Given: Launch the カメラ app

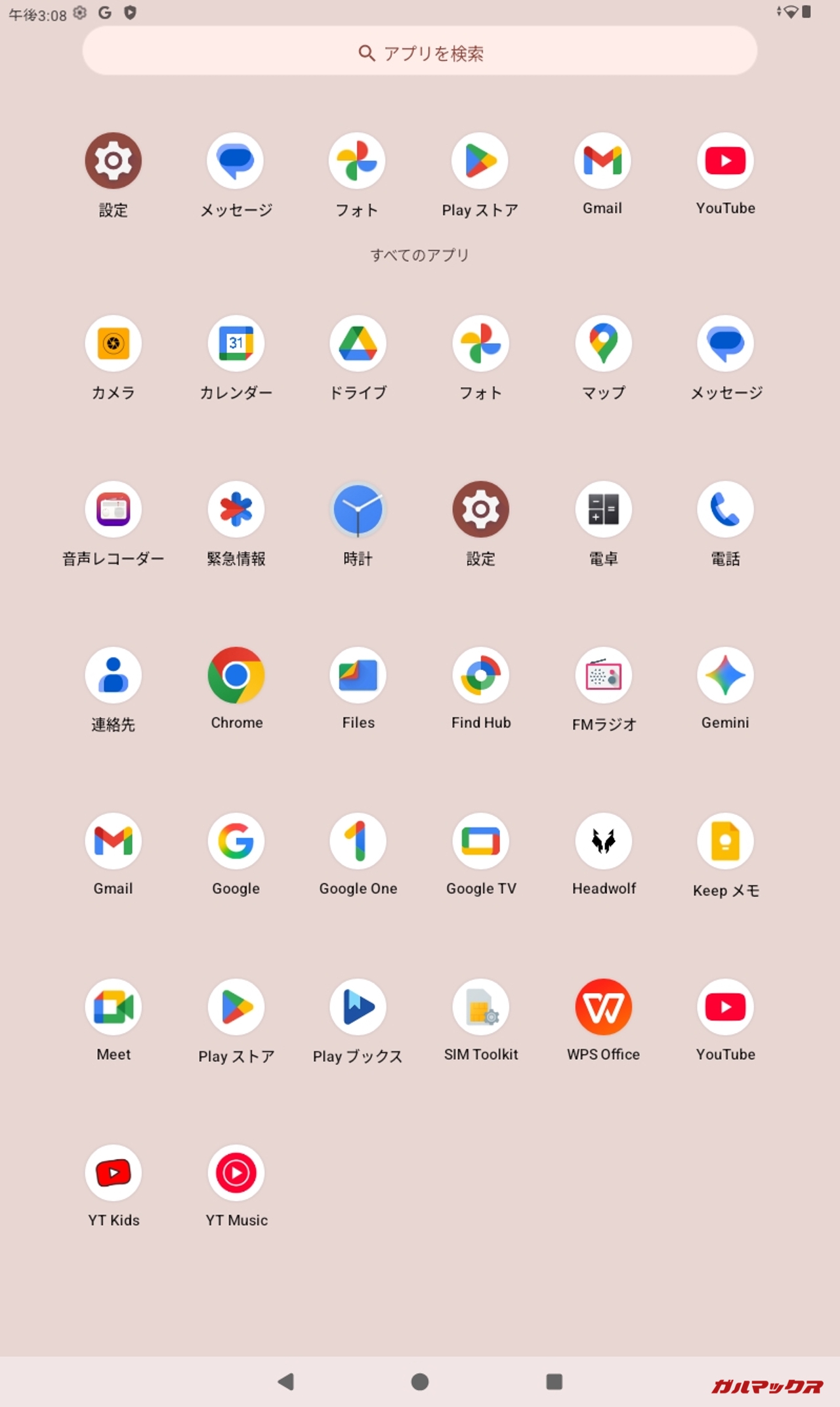Looking at the screenshot, I should click(113, 343).
